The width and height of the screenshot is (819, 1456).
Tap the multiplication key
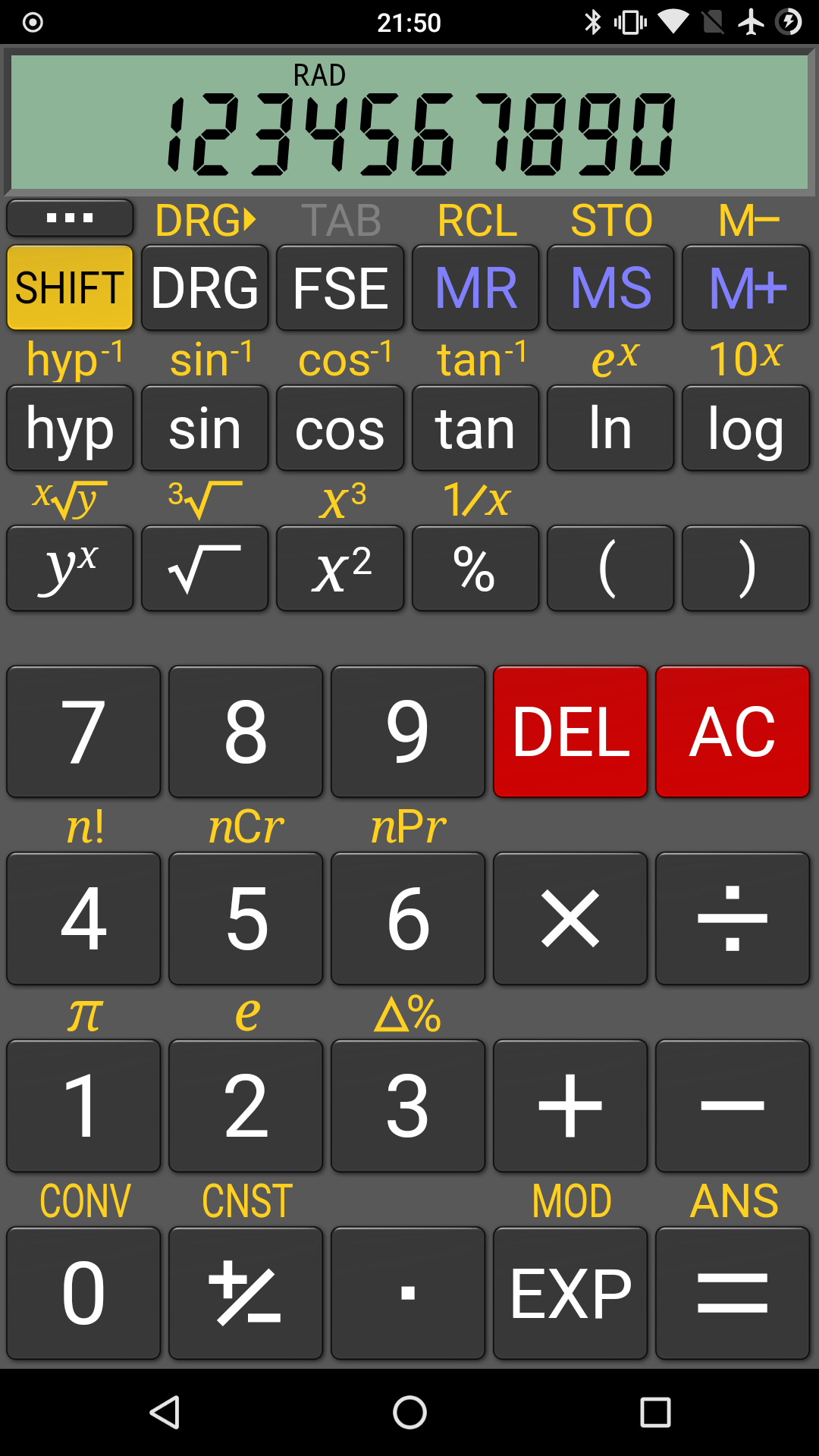570,918
